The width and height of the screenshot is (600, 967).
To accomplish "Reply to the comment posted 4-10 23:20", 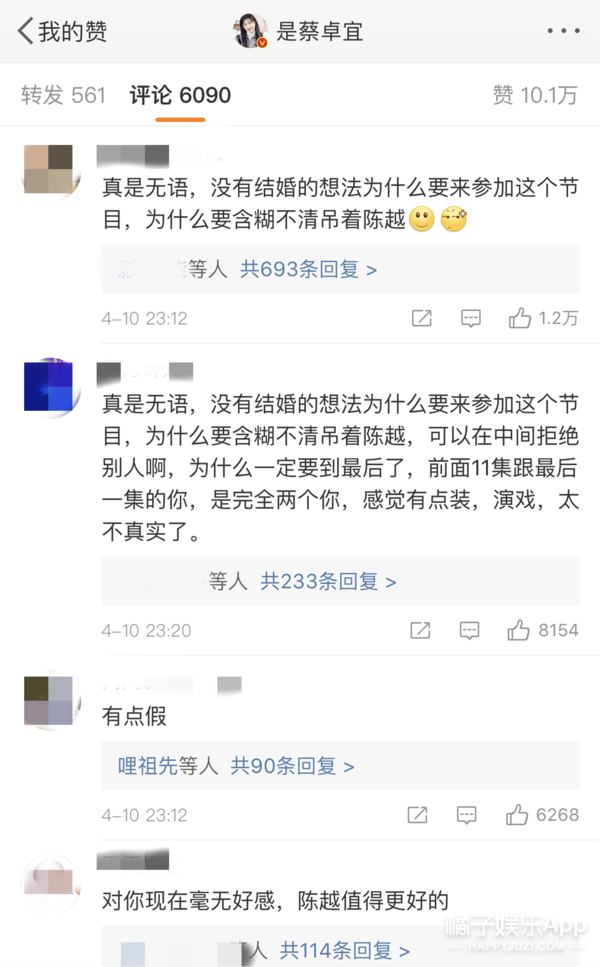I will (470, 631).
